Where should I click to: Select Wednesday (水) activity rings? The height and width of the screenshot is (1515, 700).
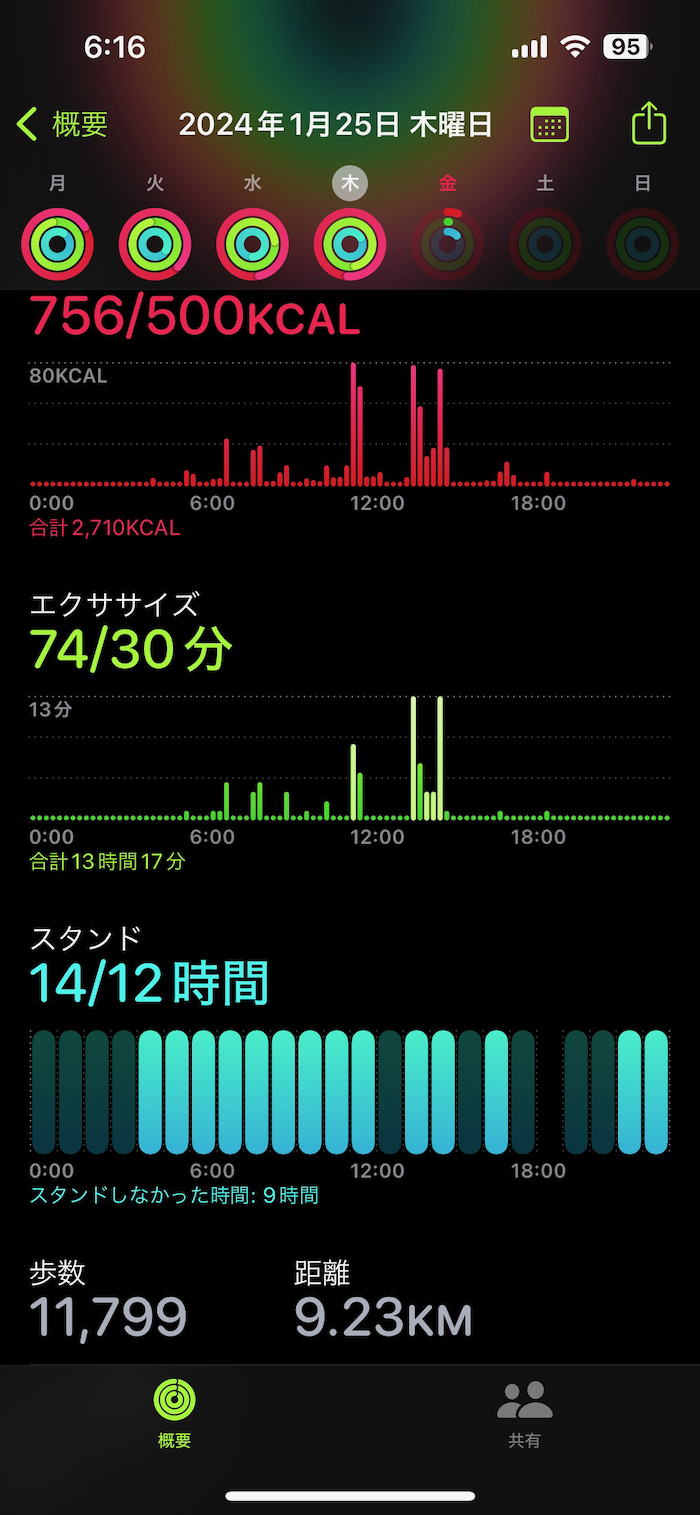coord(253,243)
